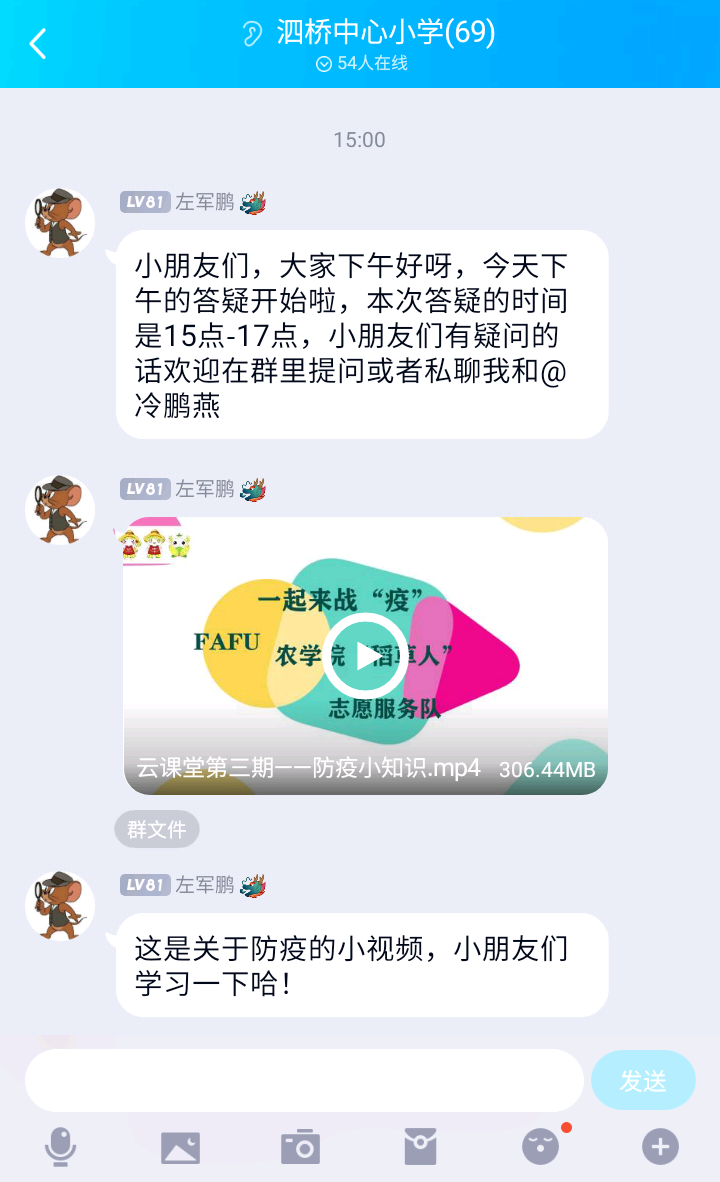Tap the 发送 send button
The width and height of the screenshot is (720, 1182).
pyautogui.click(x=643, y=1080)
